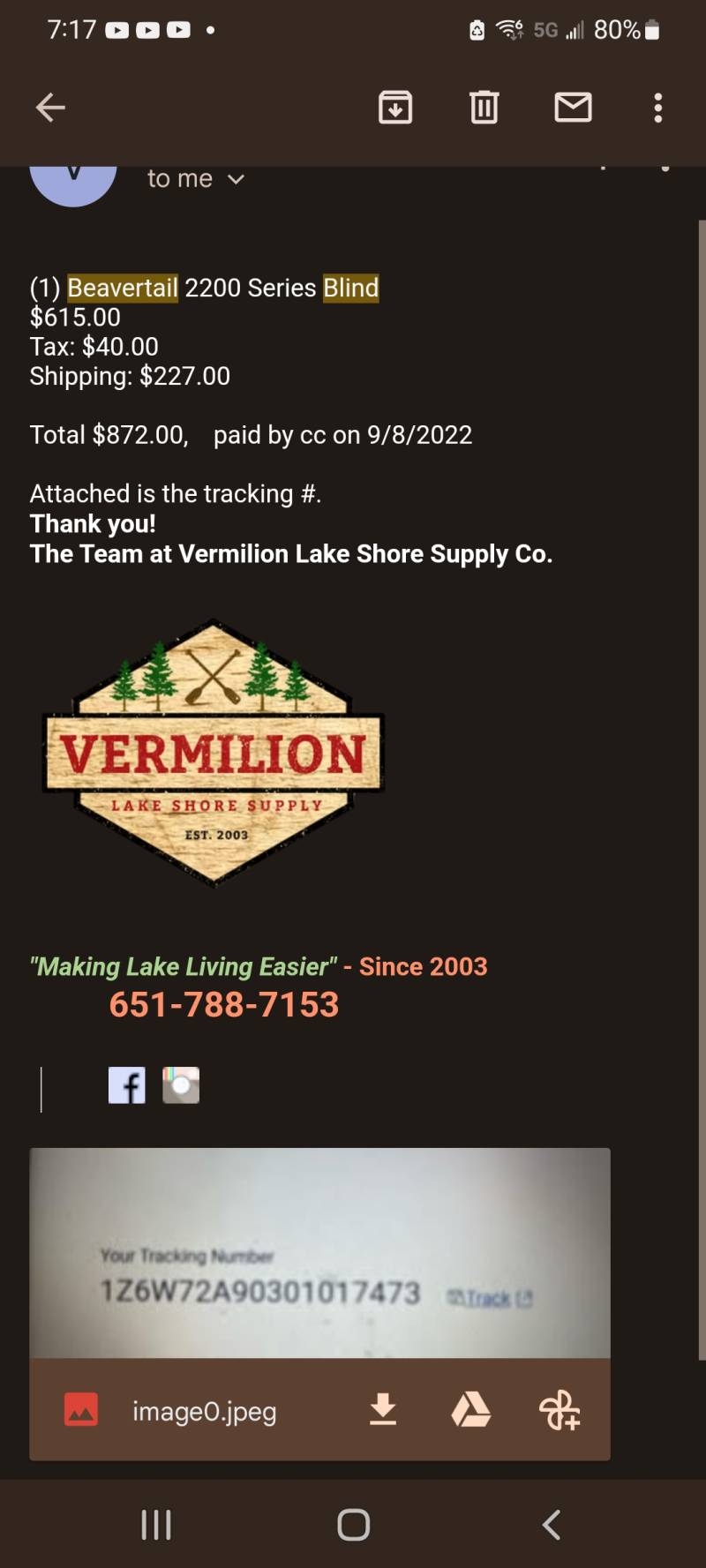Call 651-788-7153

tap(224, 1004)
